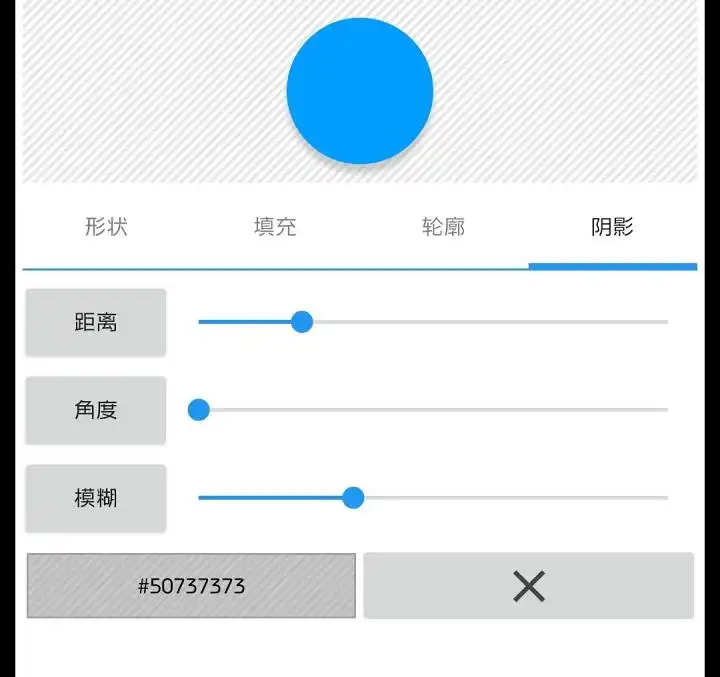Screen dimensions: 720x677
Task: Tap the 阴影 tab
Action: click(x=612, y=227)
